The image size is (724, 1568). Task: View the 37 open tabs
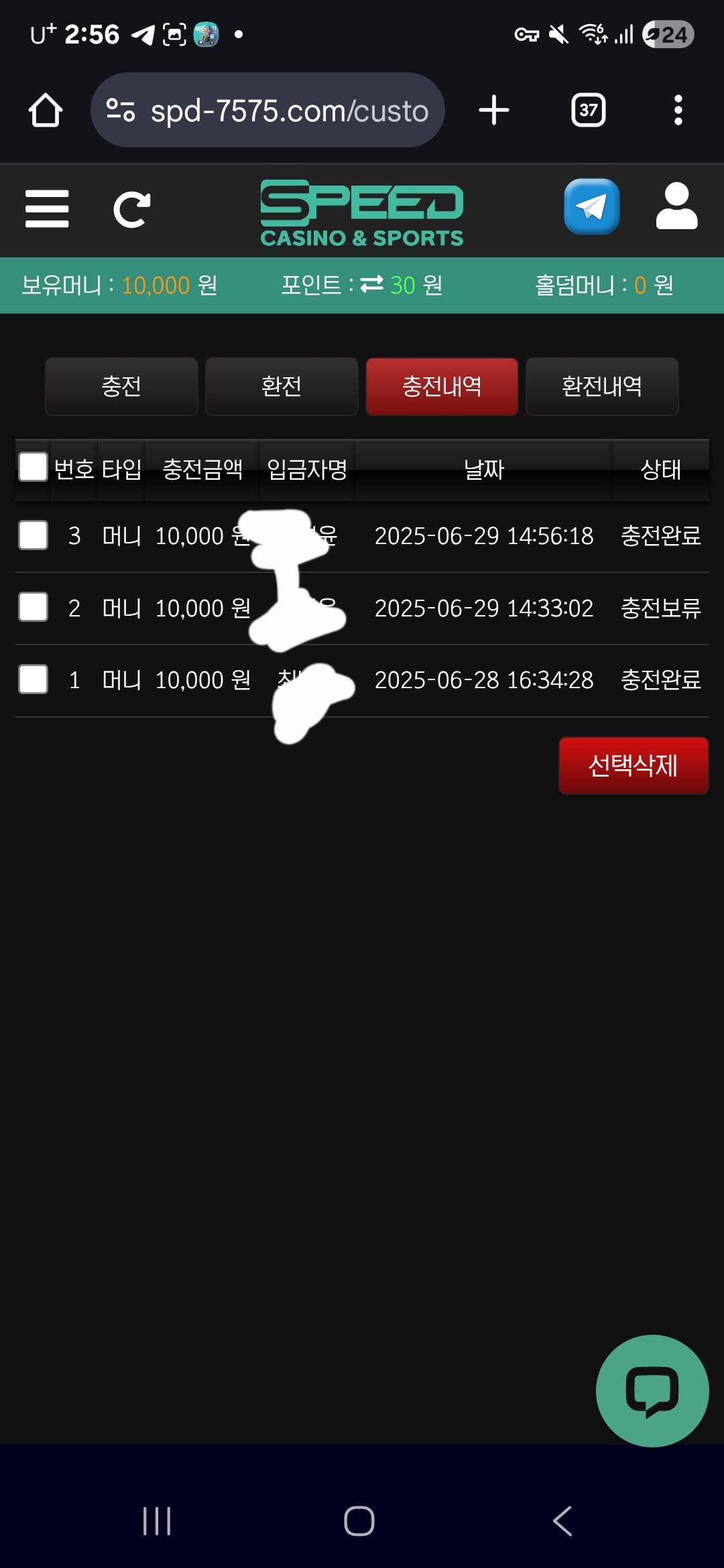click(588, 110)
